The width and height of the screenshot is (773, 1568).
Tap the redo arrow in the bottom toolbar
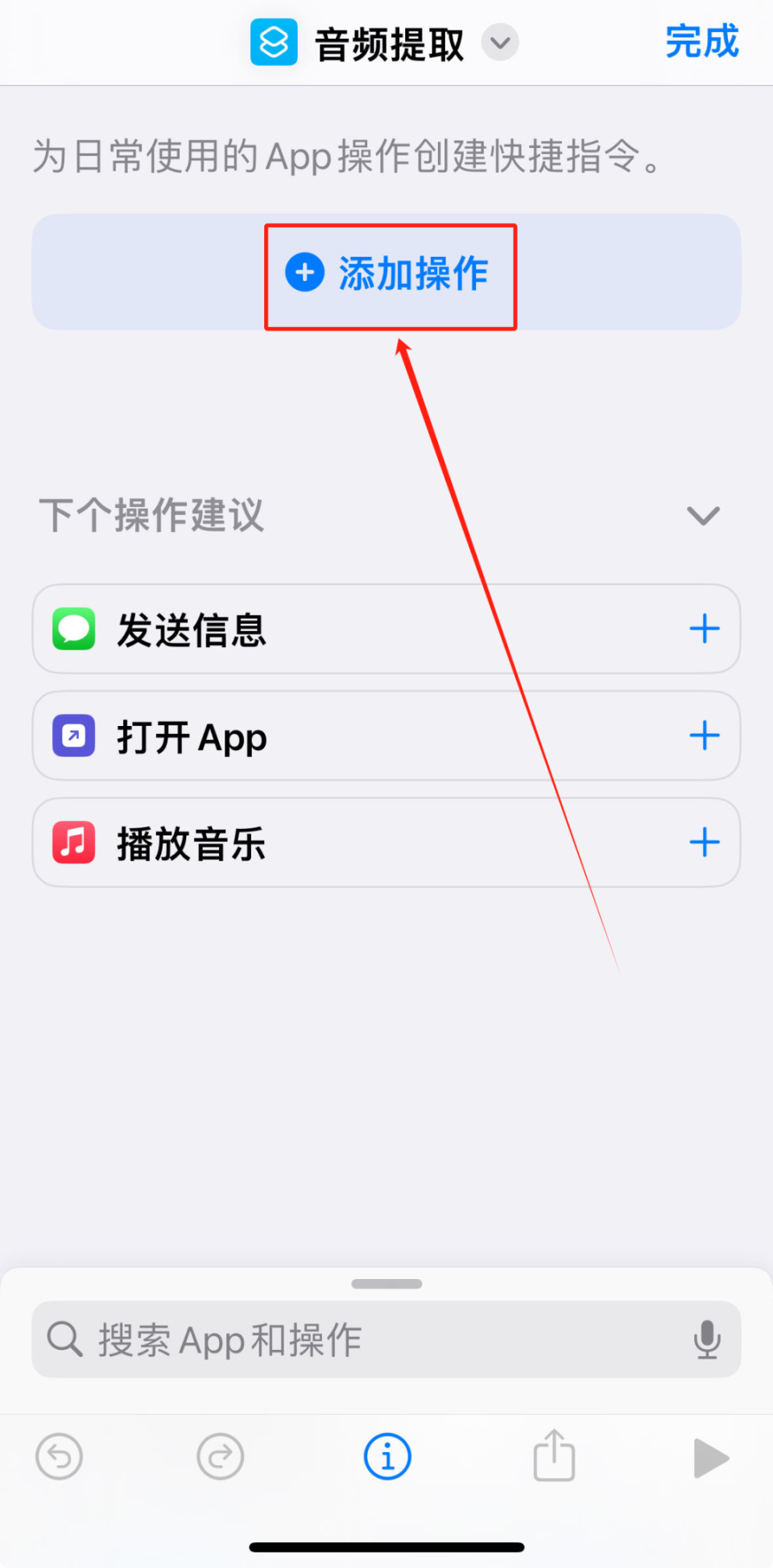[220, 1457]
